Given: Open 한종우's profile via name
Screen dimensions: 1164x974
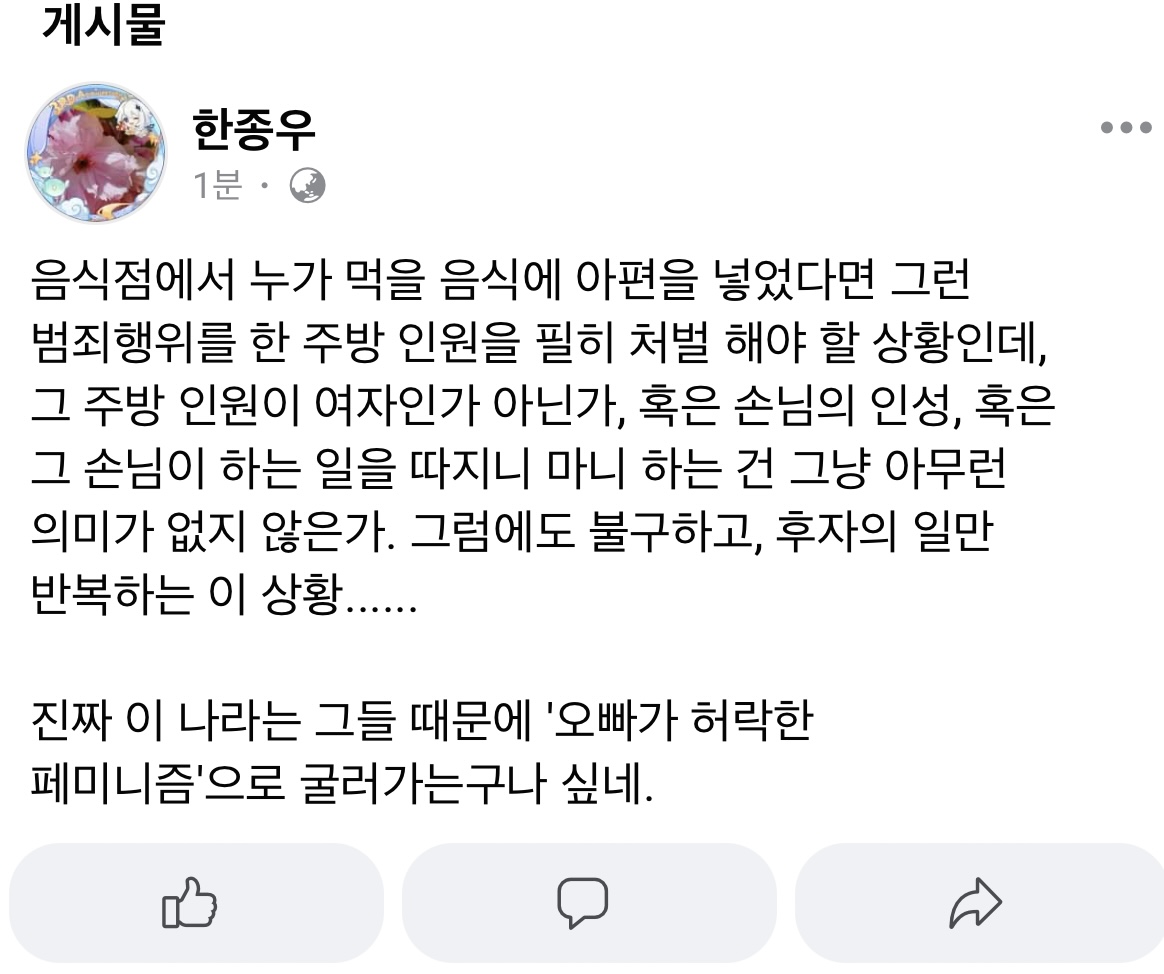Looking at the screenshot, I should click(x=253, y=130).
